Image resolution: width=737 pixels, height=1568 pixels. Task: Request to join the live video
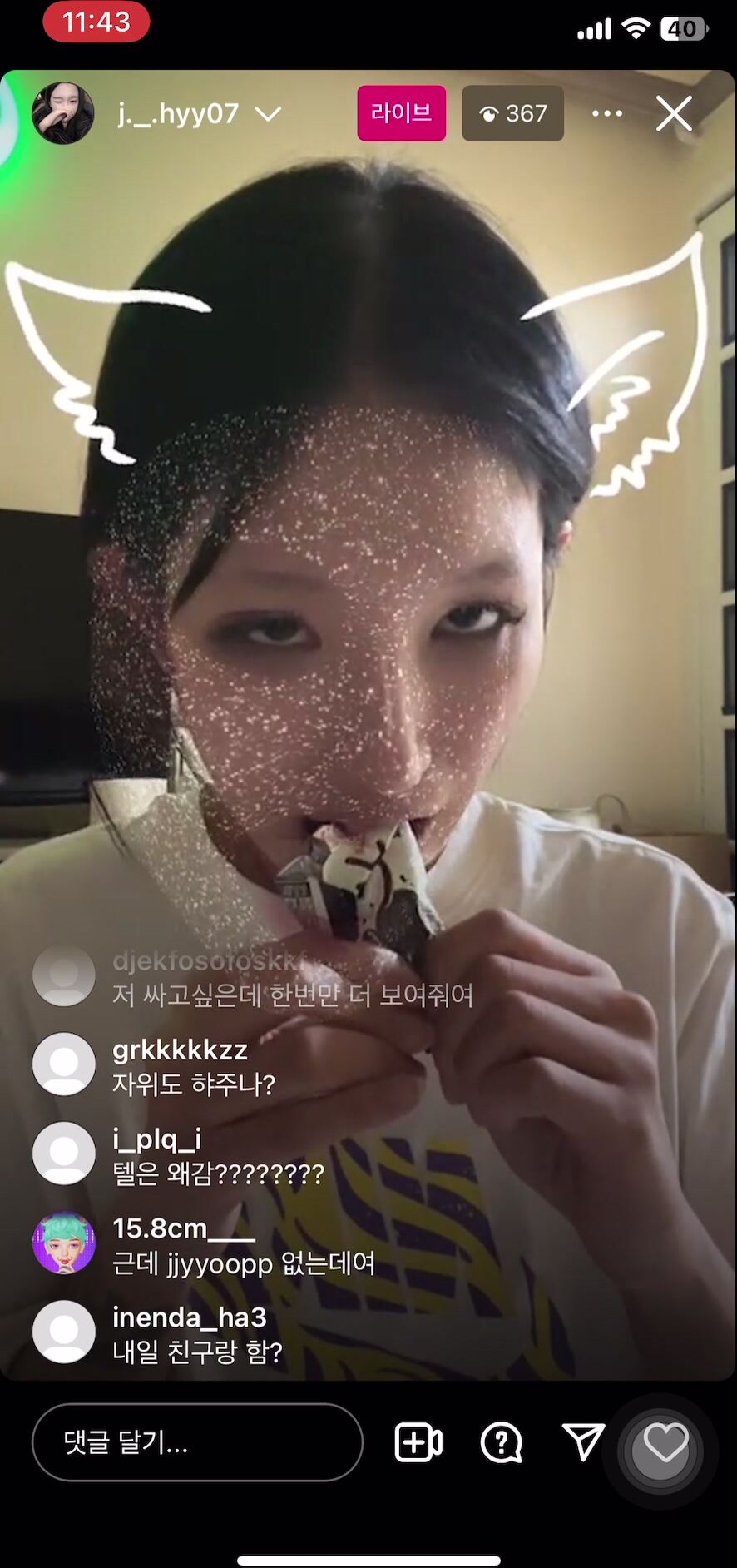point(418,1442)
